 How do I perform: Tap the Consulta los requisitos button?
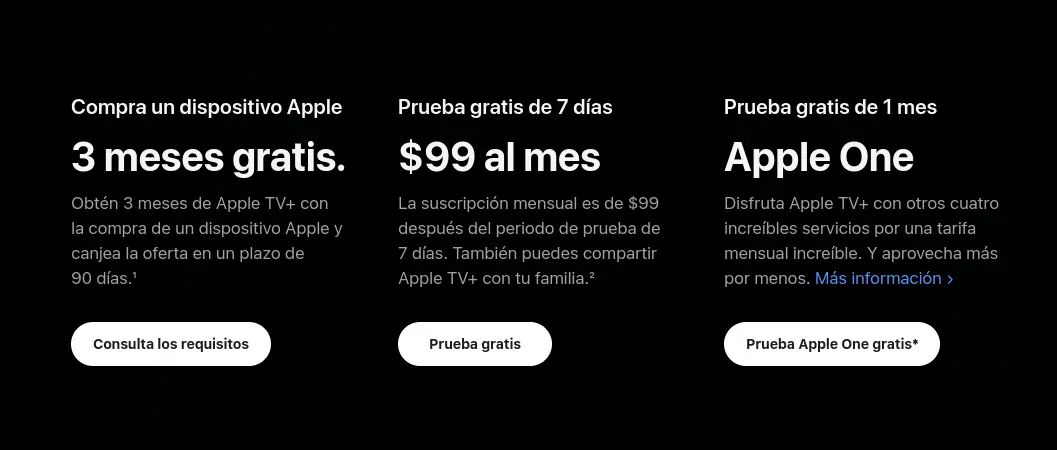coord(171,344)
